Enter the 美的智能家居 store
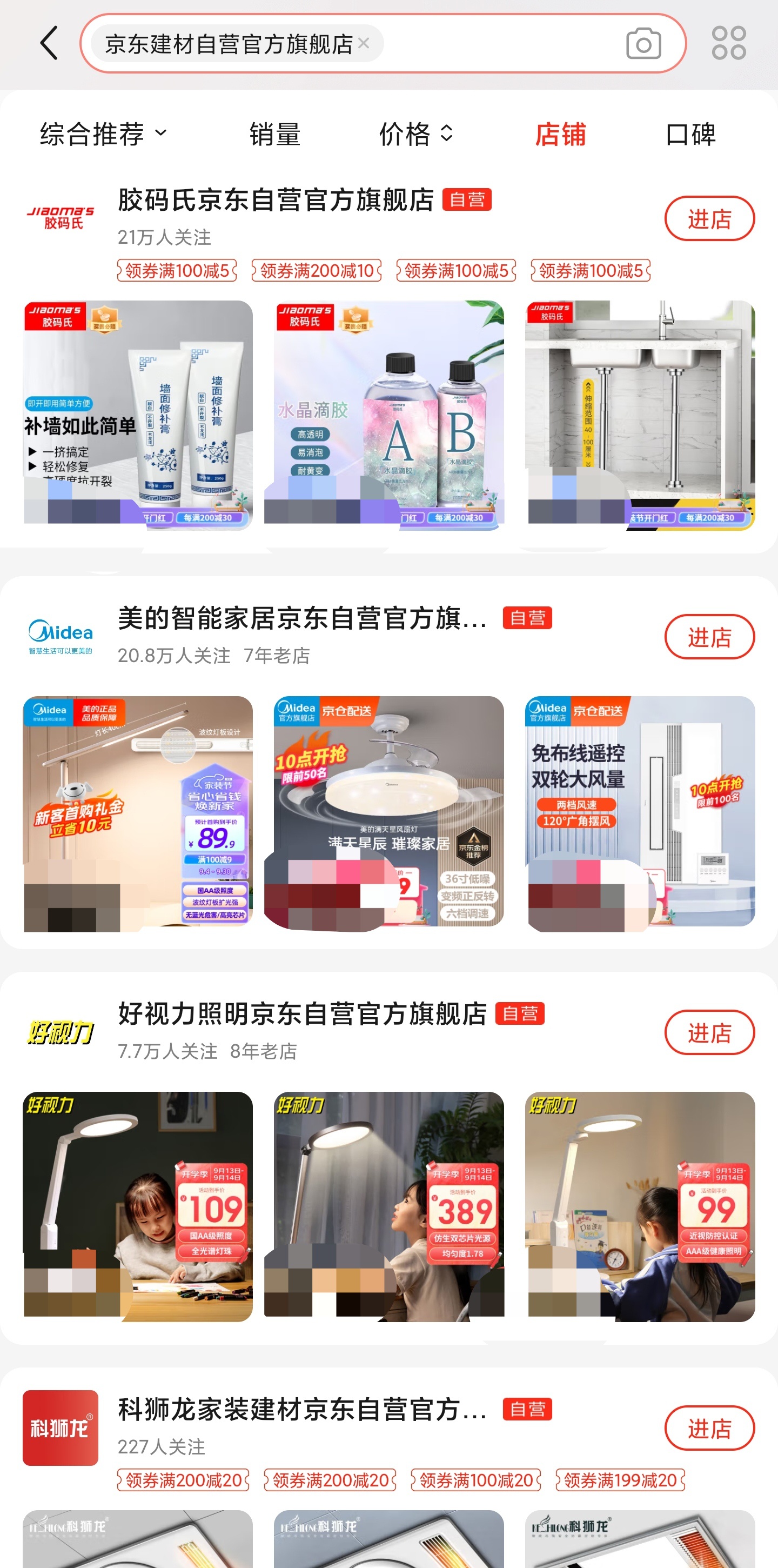Image resolution: width=778 pixels, height=1568 pixels. click(x=709, y=637)
